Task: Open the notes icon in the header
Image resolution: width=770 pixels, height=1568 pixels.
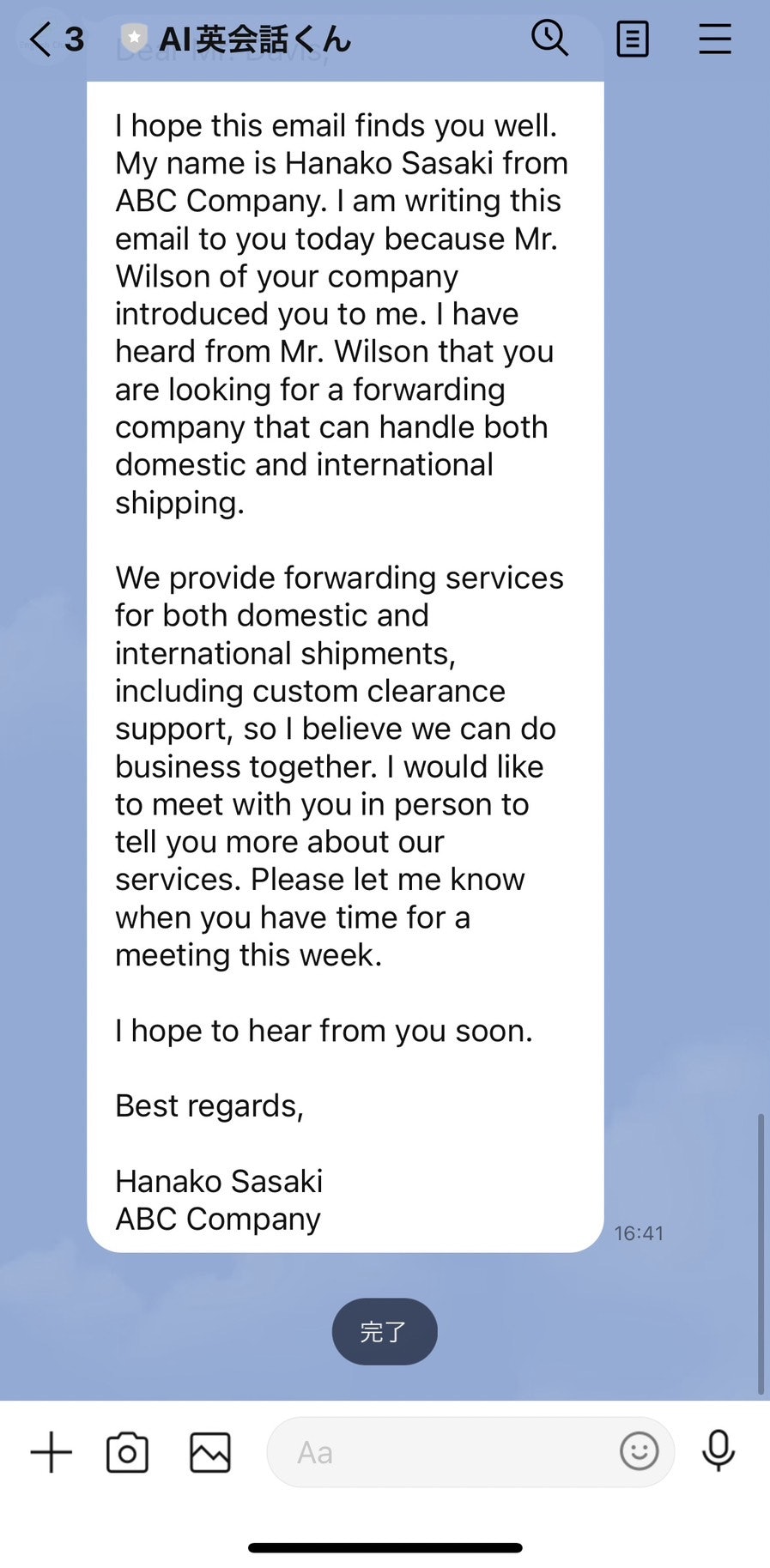Action: (633, 39)
